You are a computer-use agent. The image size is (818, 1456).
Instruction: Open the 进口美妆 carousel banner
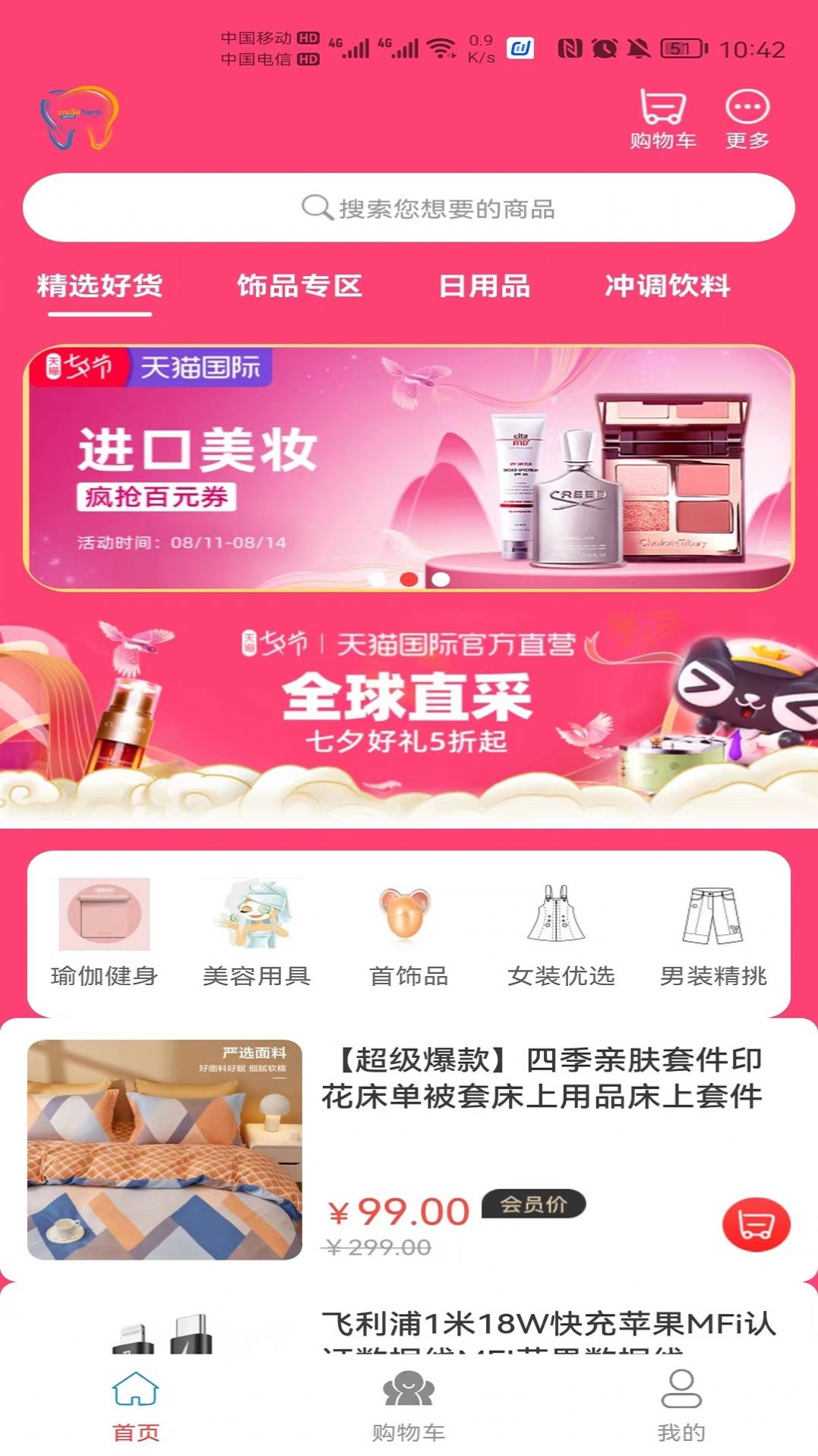pos(409,467)
